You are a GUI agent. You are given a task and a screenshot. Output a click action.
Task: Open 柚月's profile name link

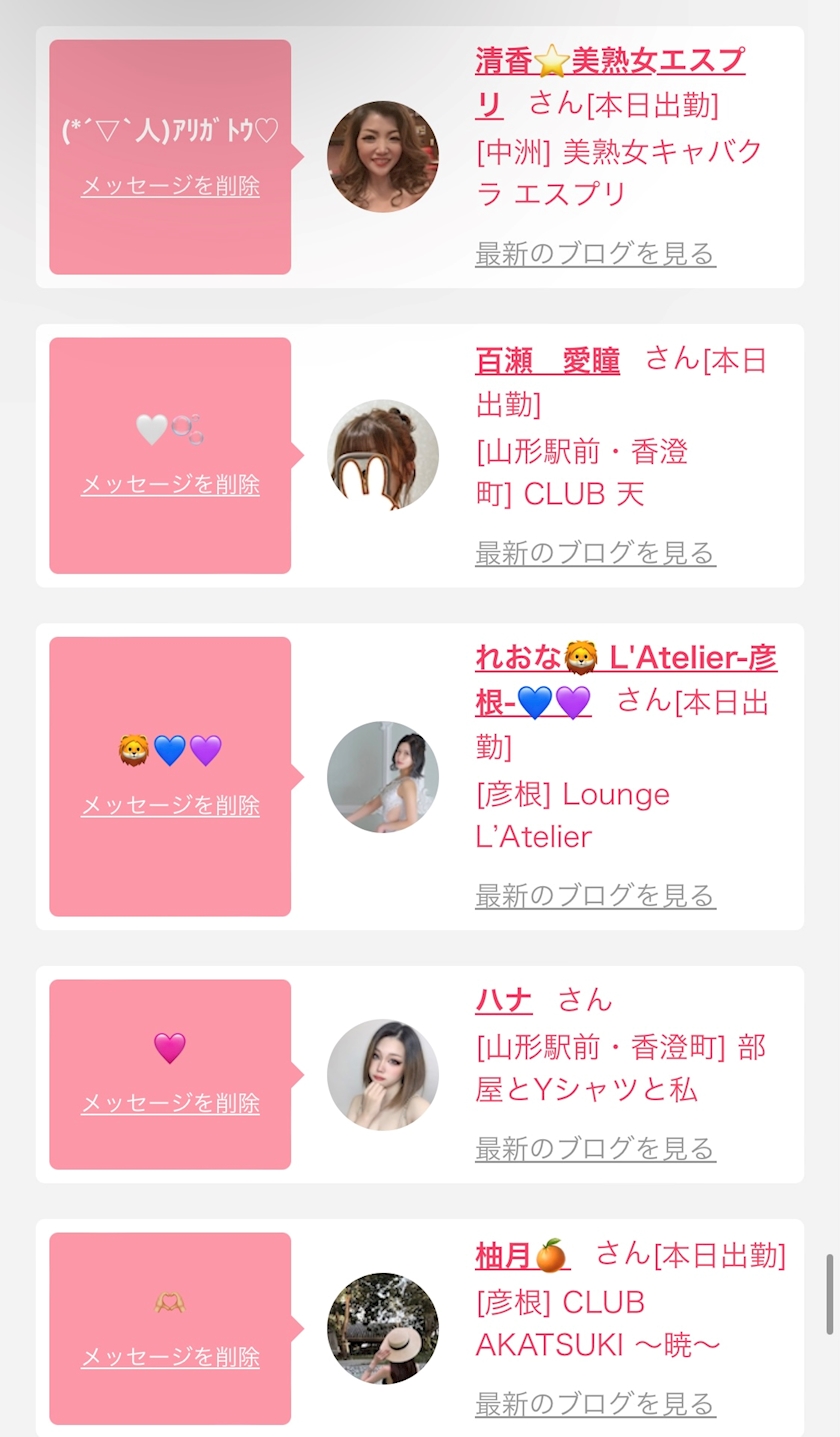[521, 1255]
